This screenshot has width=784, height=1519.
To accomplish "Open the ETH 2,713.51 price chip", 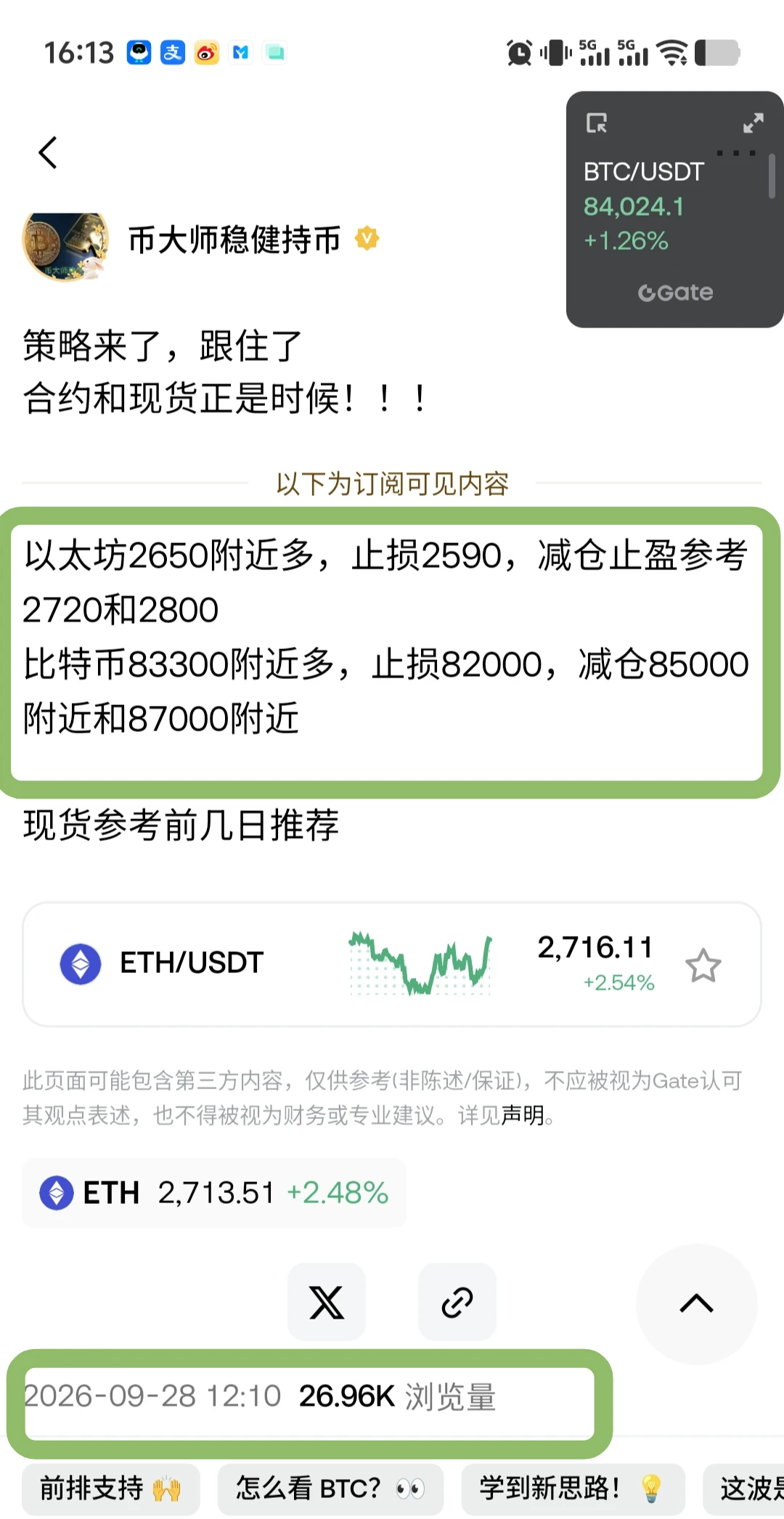I will pos(214,1192).
